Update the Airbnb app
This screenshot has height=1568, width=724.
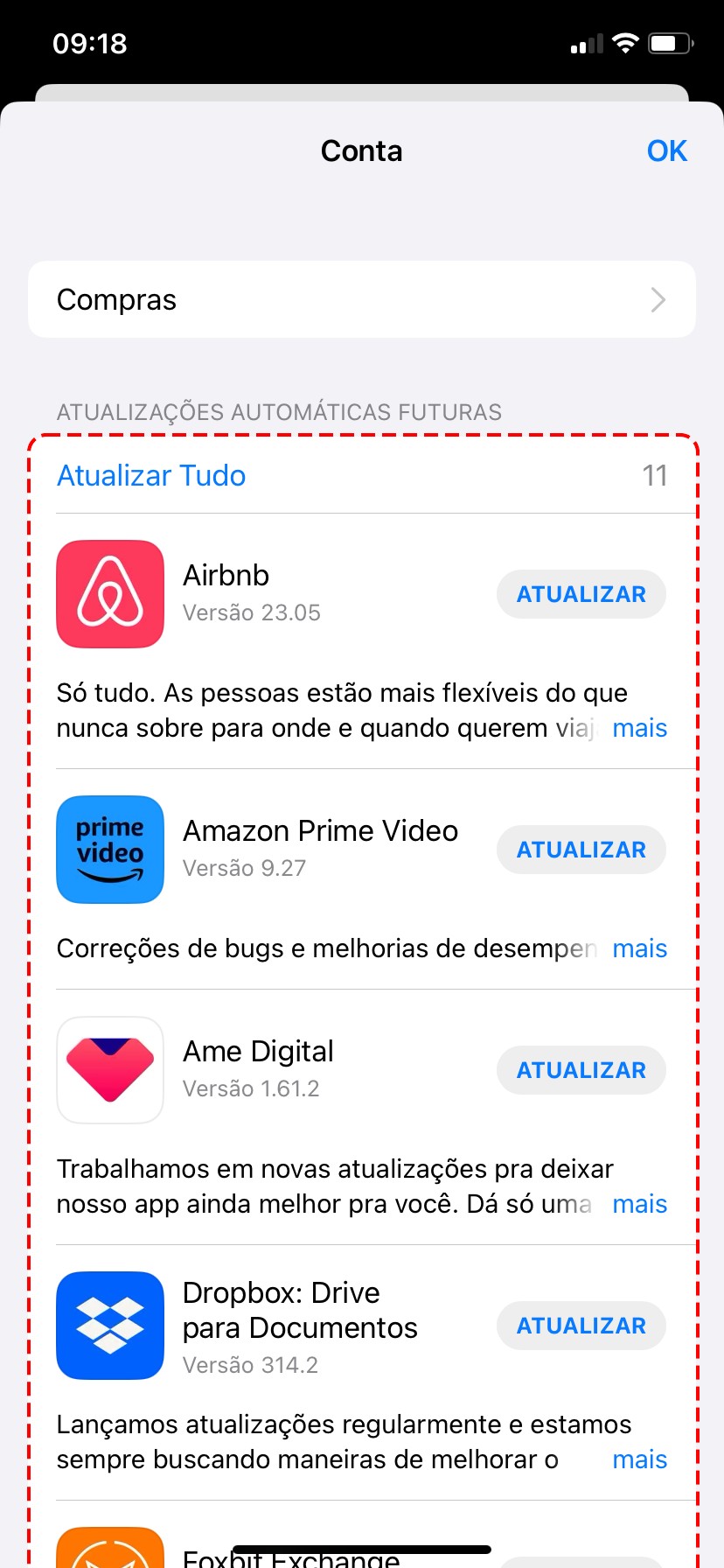point(581,594)
